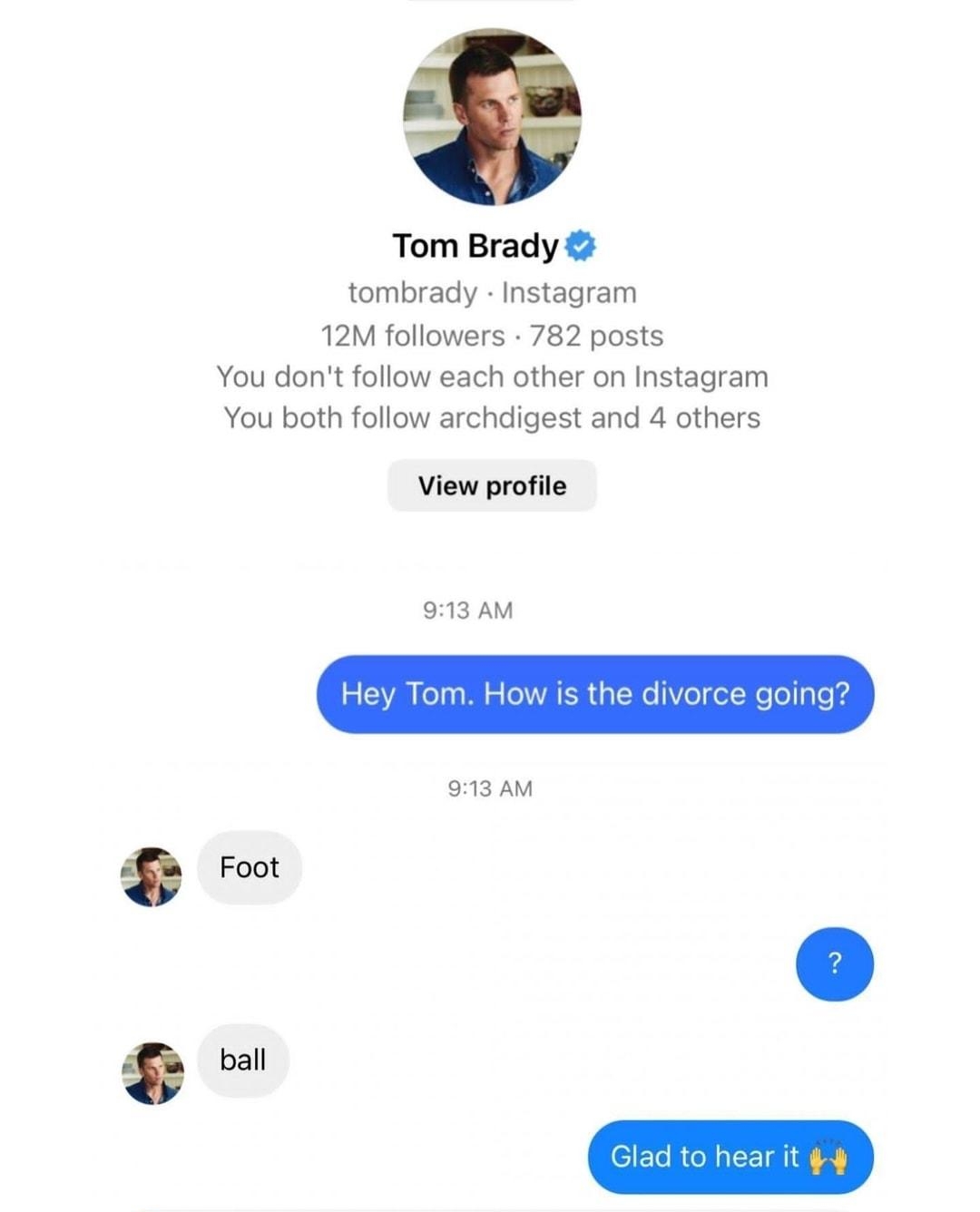Click the '12M followers · 782 posts' text
This screenshot has width=980, height=1212.
pyautogui.click(x=492, y=336)
